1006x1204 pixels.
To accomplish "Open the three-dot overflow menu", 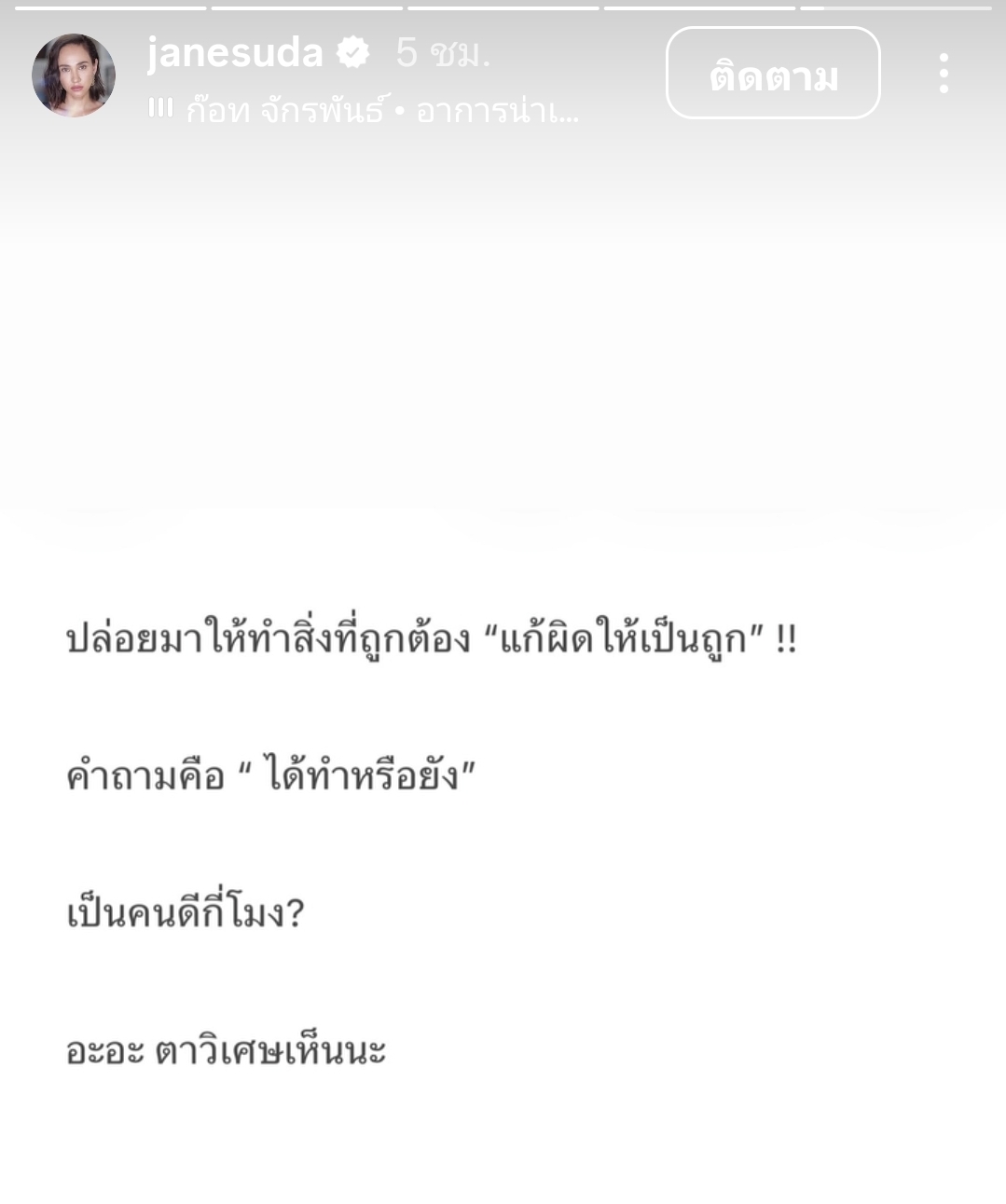I will point(944,74).
